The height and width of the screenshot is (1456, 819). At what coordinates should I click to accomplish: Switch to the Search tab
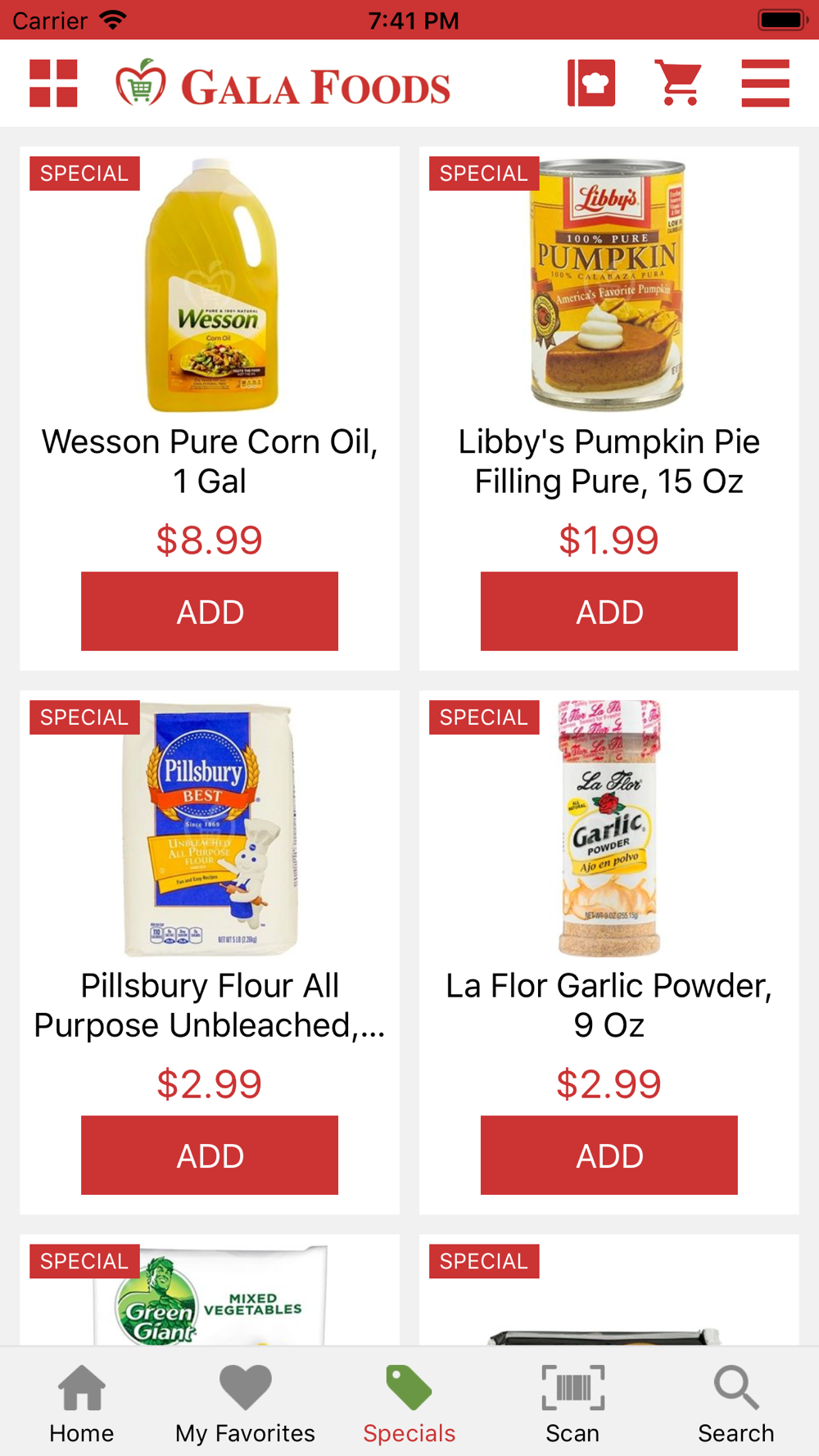(x=735, y=1404)
